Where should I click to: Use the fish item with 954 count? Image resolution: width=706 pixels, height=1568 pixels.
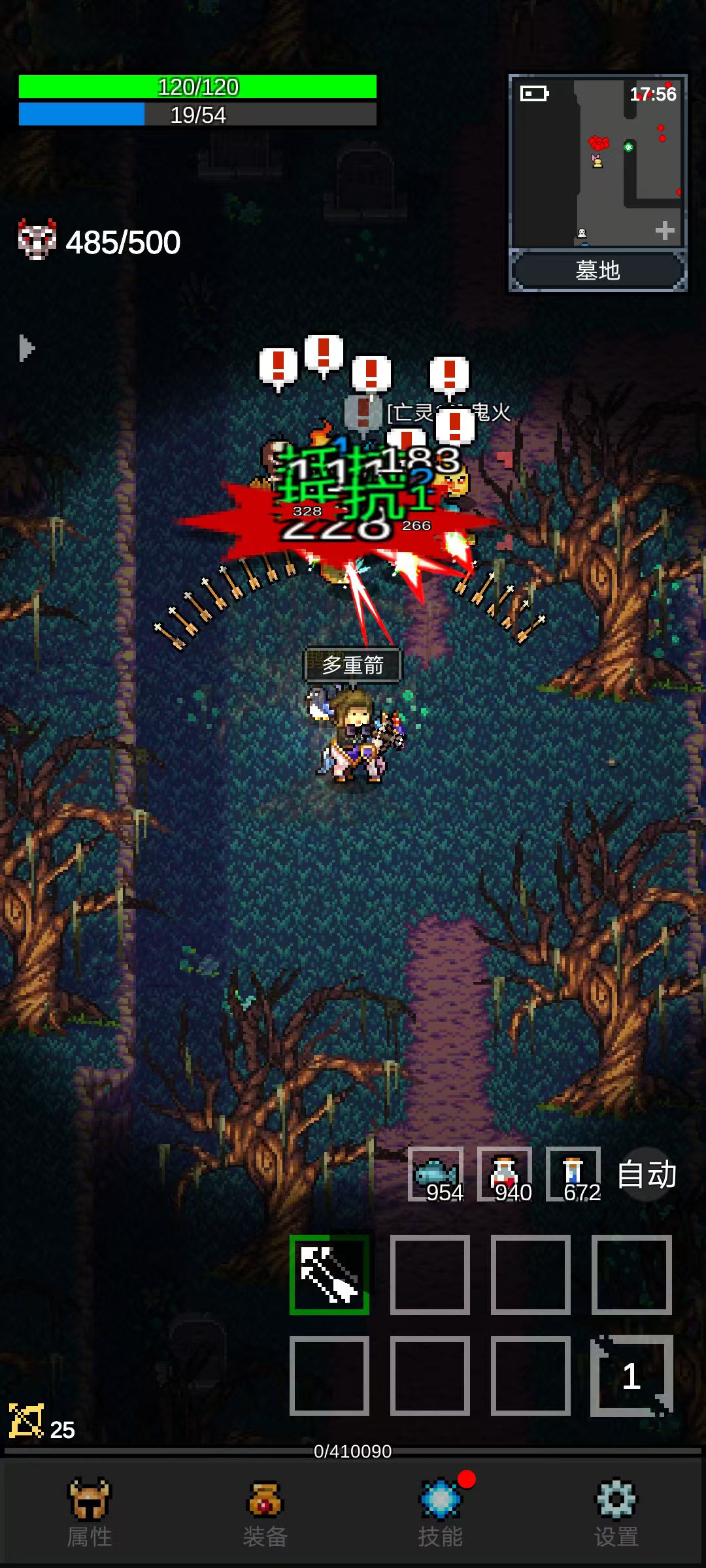coord(436,1174)
